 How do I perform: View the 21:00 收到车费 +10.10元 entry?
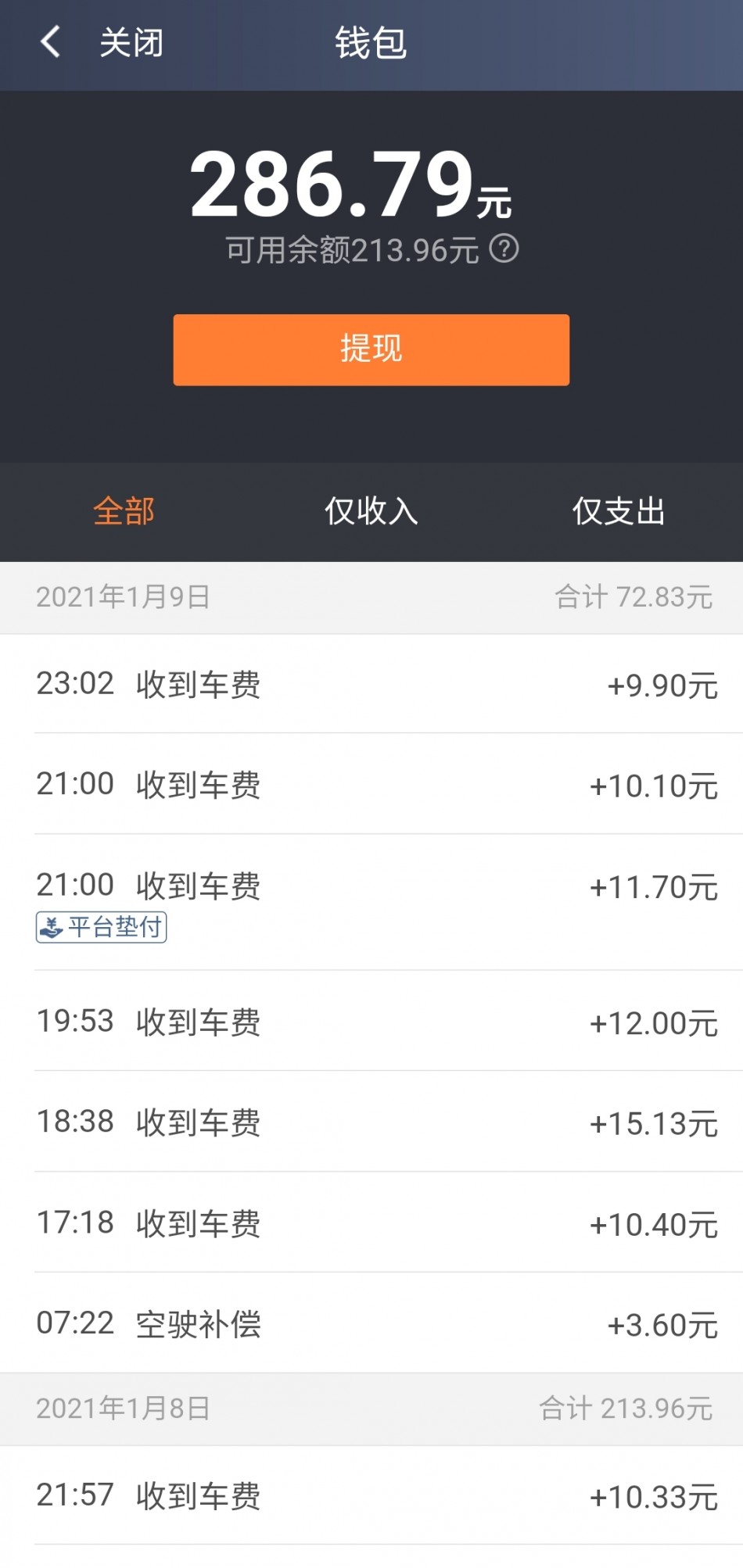371,784
